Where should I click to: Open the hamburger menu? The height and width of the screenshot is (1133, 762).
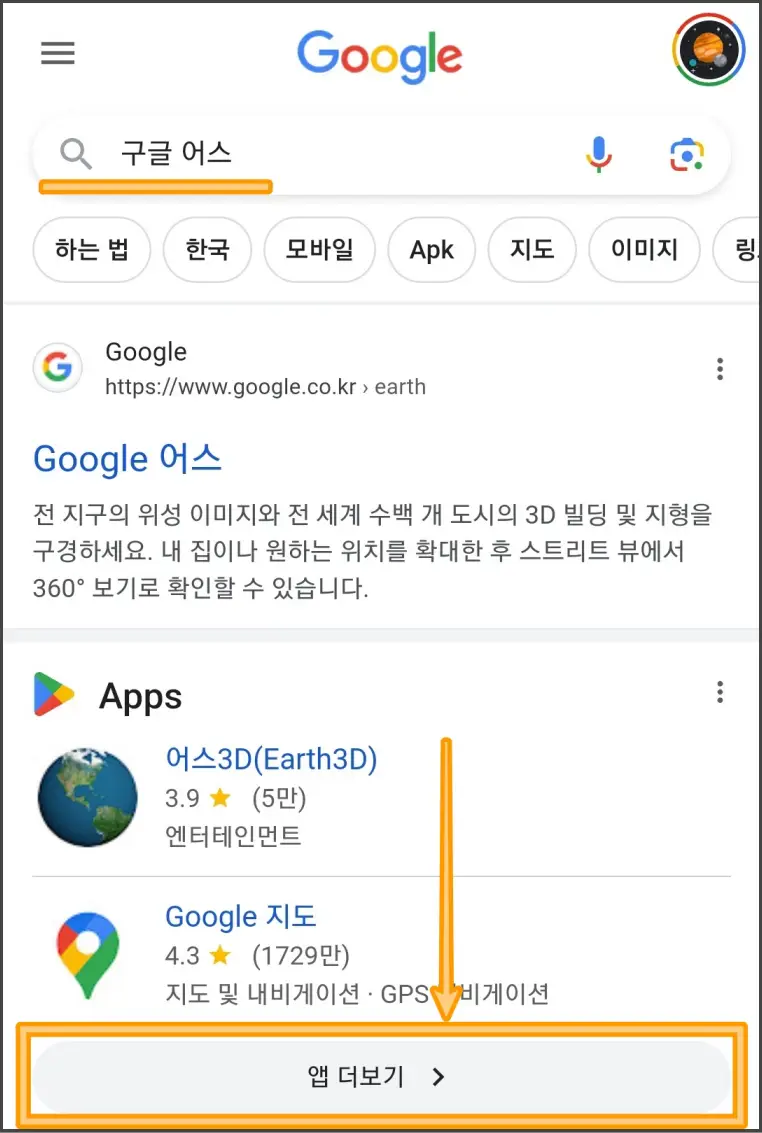click(57, 53)
